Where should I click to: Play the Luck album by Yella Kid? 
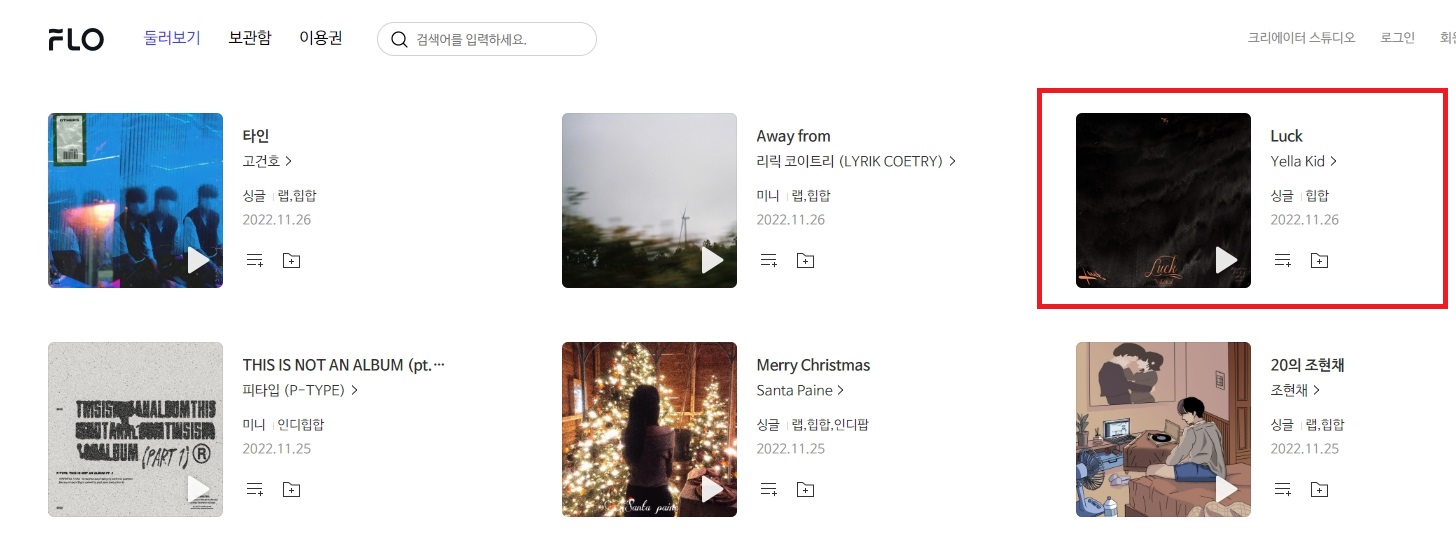1226,260
